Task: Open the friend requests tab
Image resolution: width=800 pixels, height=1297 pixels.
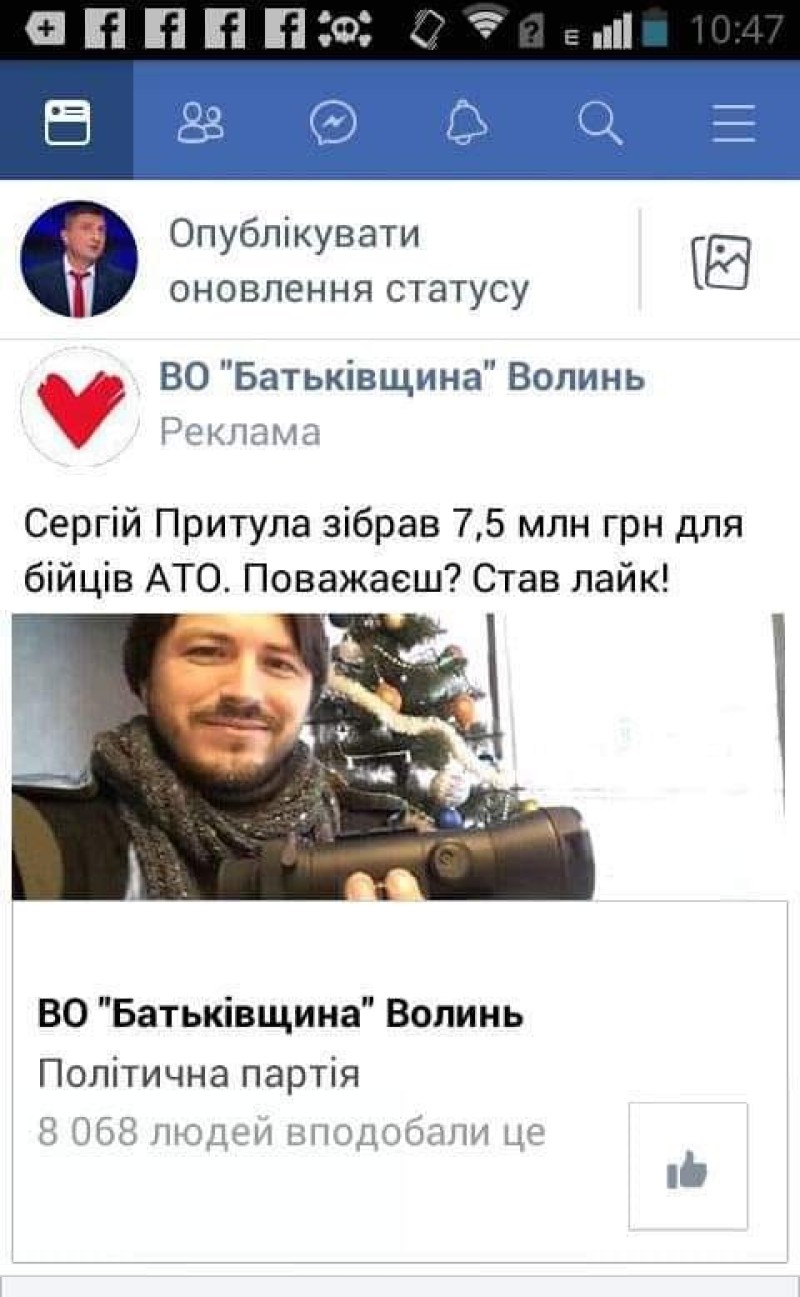Action: tap(201, 123)
